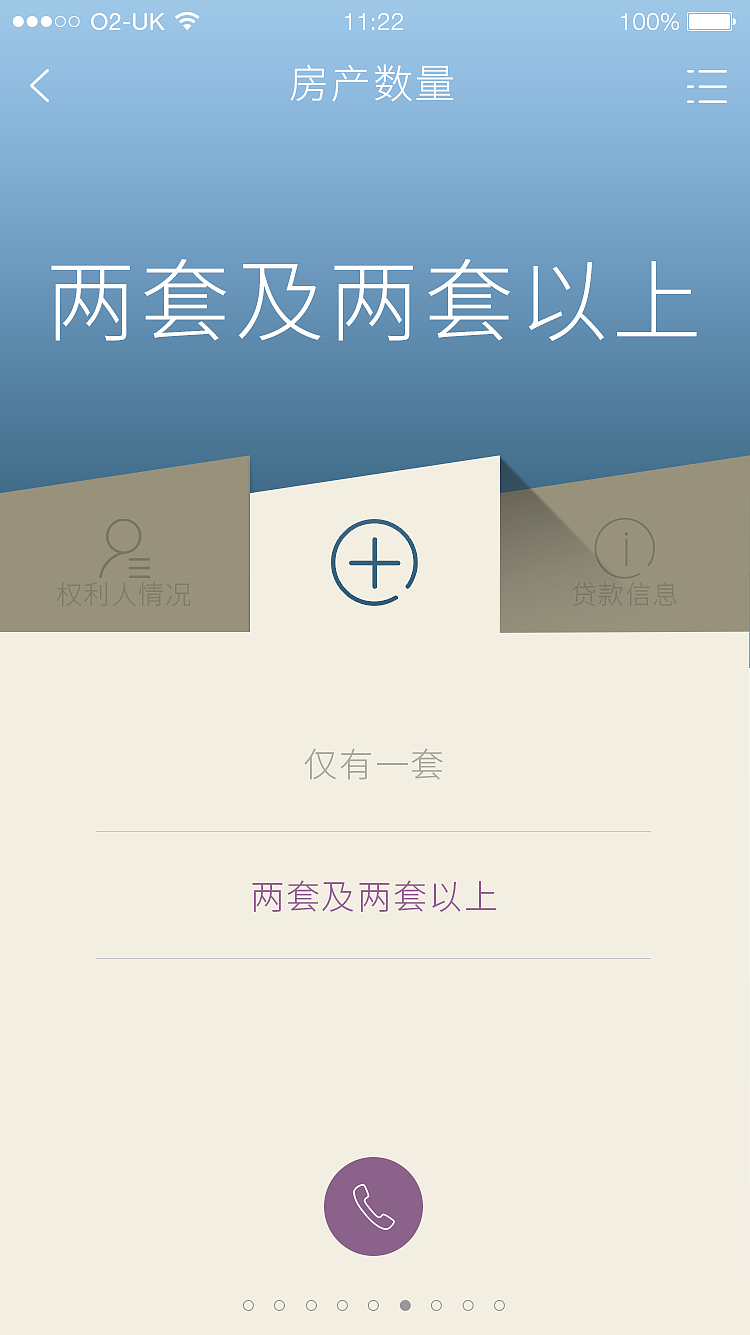Tap the 房产数量 title

(x=374, y=86)
